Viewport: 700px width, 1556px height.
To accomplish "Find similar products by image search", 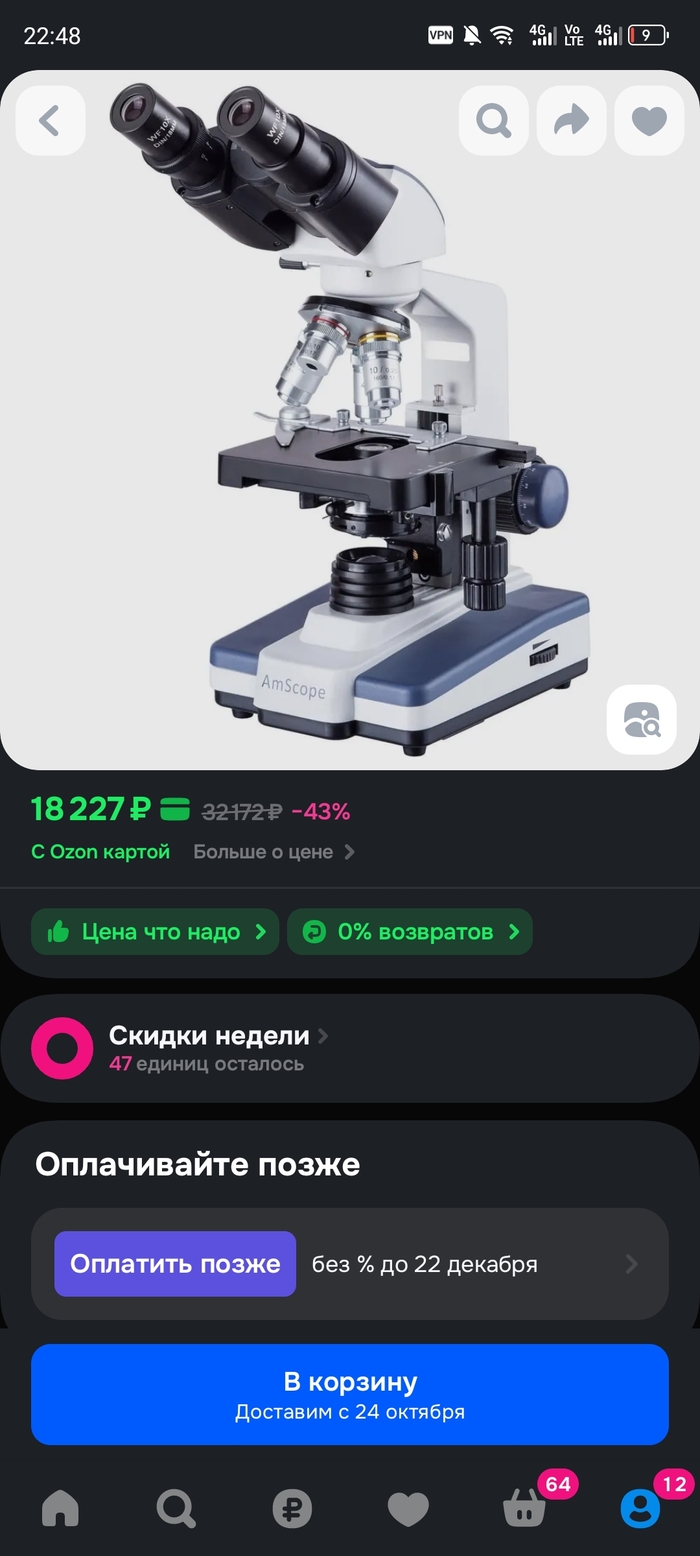I will 641,719.
